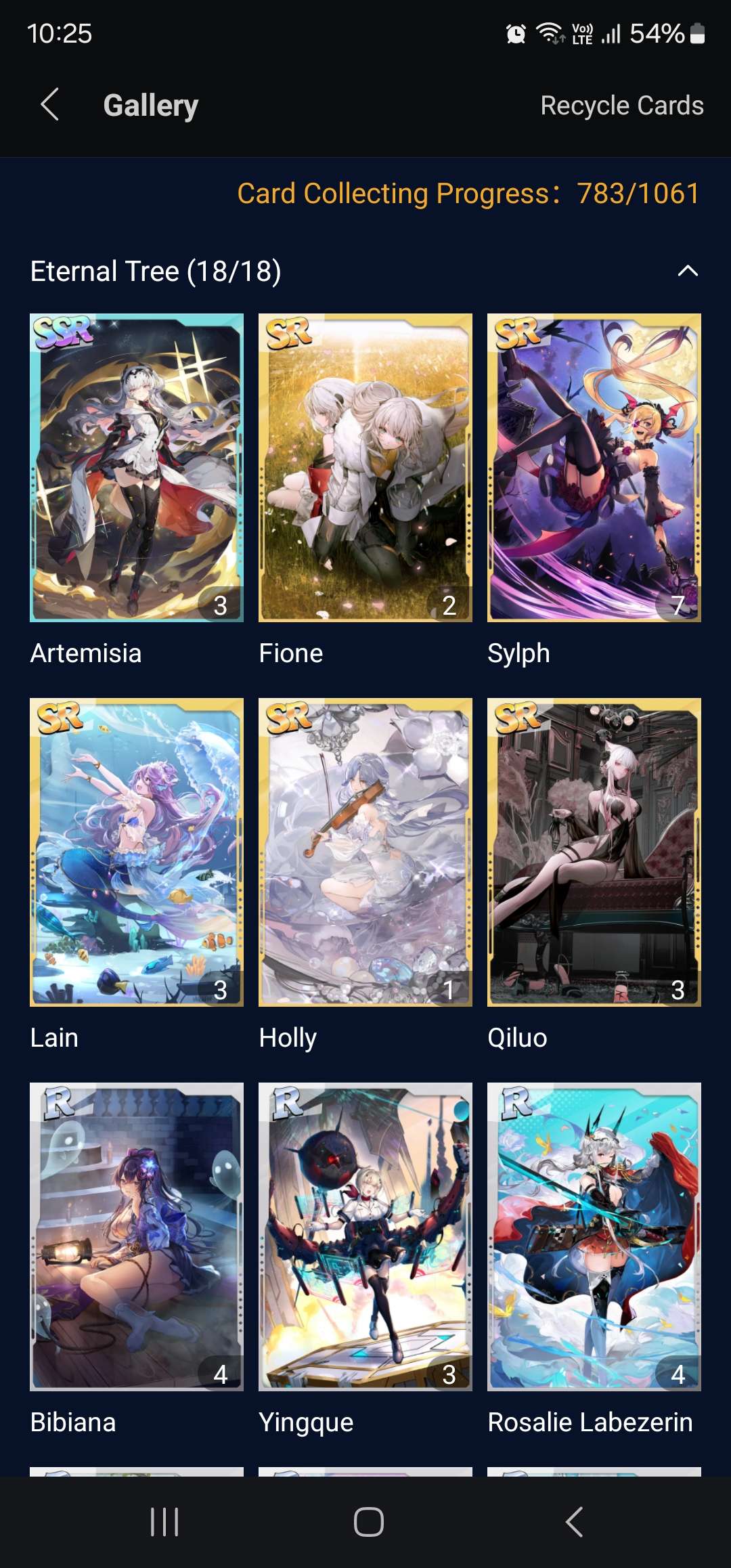
Task: Open recent apps from navigation bar
Action: tap(164, 1522)
